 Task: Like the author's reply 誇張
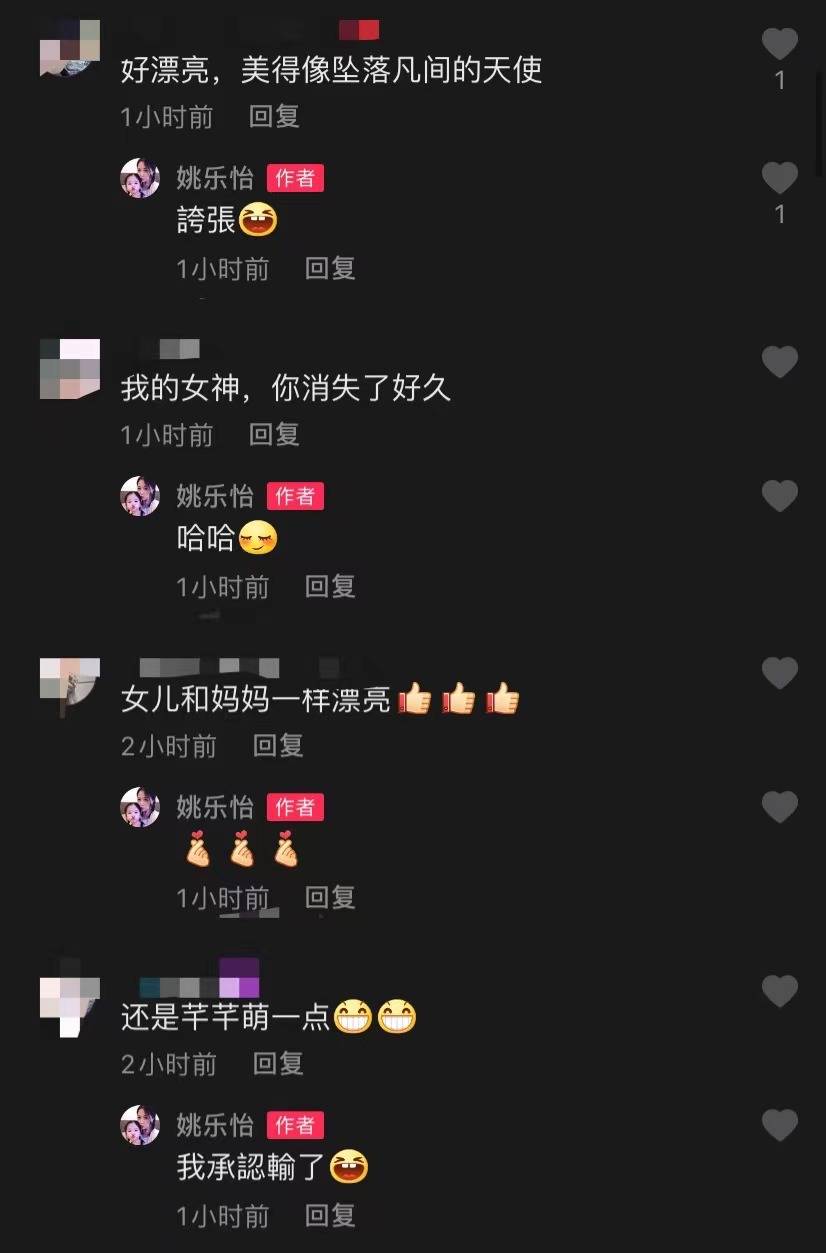779,179
